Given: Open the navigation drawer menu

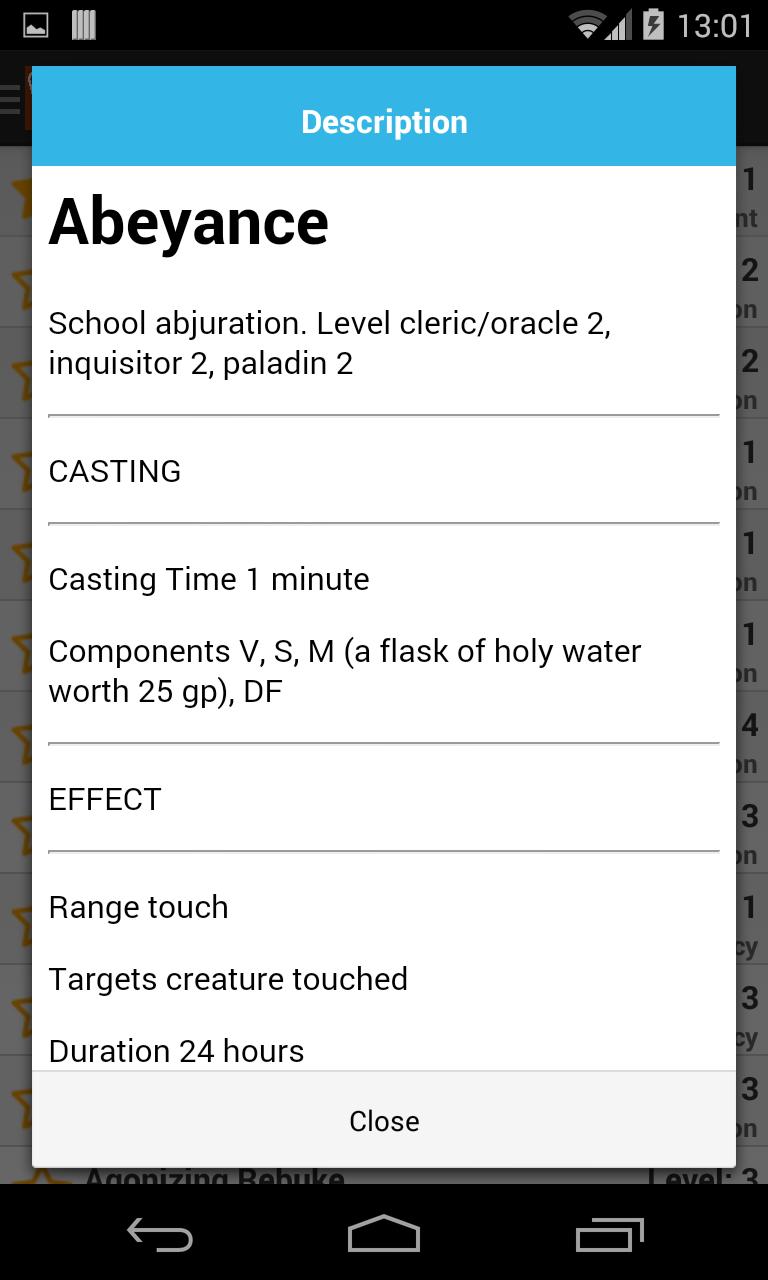Looking at the screenshot, I should [10, 98].
